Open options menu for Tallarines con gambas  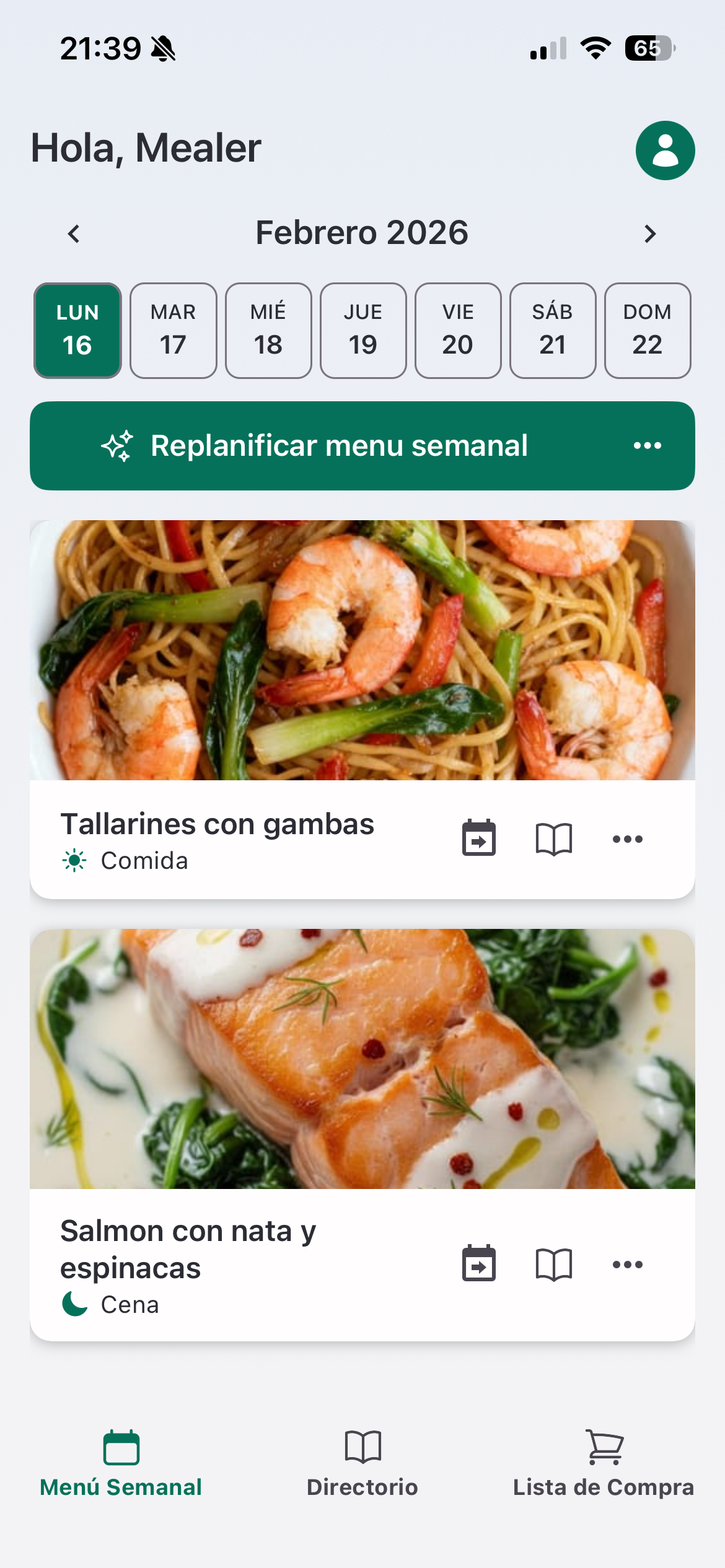click(x=627, y=838)
